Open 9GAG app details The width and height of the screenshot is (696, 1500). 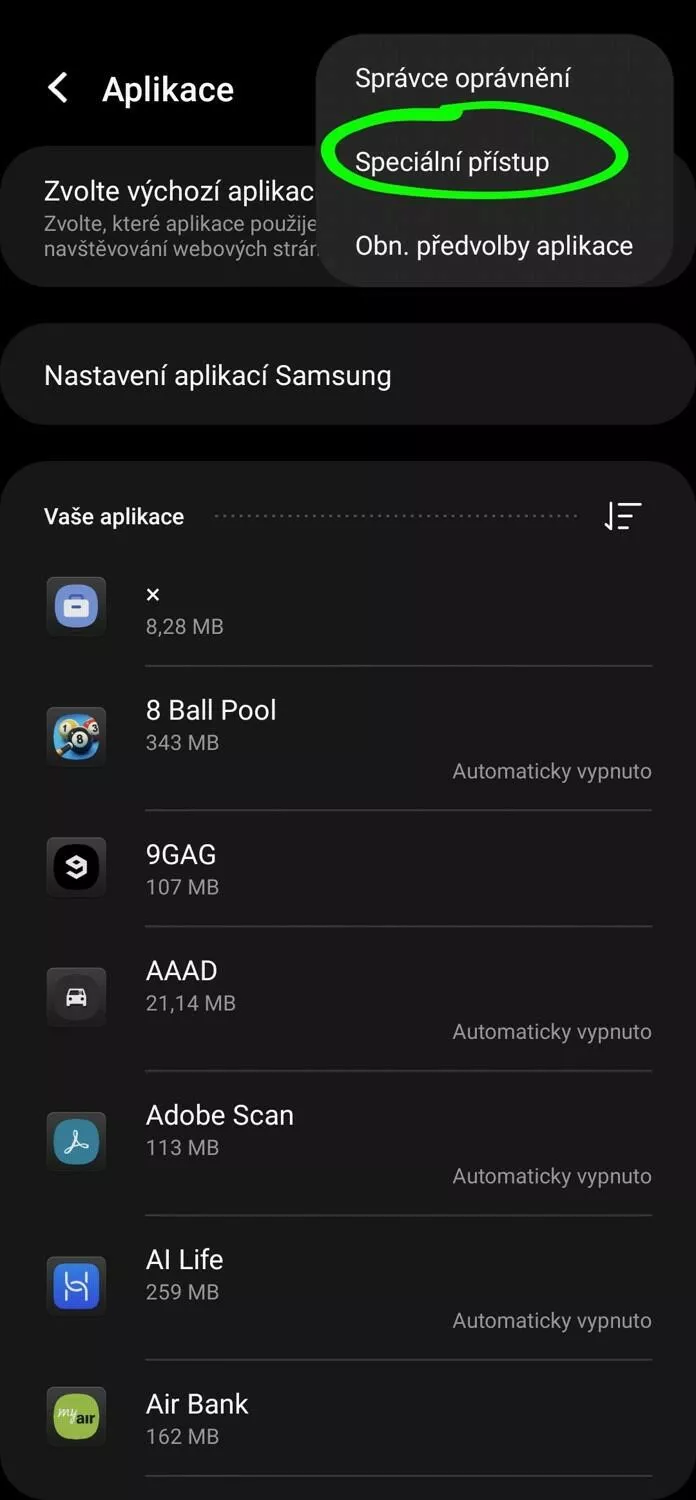click(x=348, y=868)
